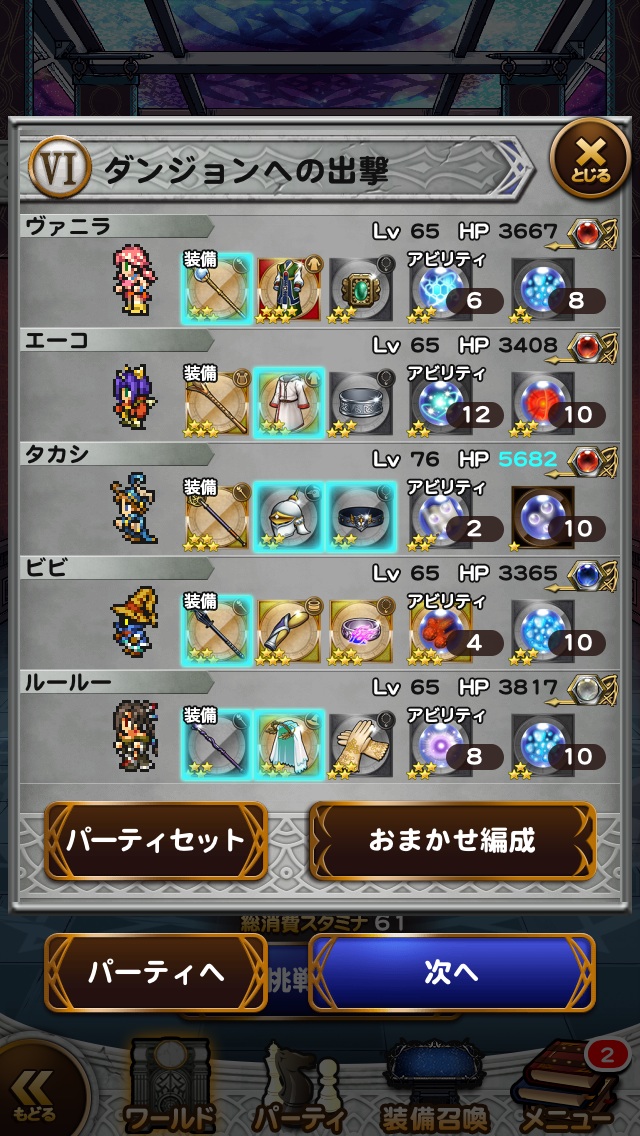640x1136 pixels.
Task: Tap タカシ's character sprite
Action: 133,511
